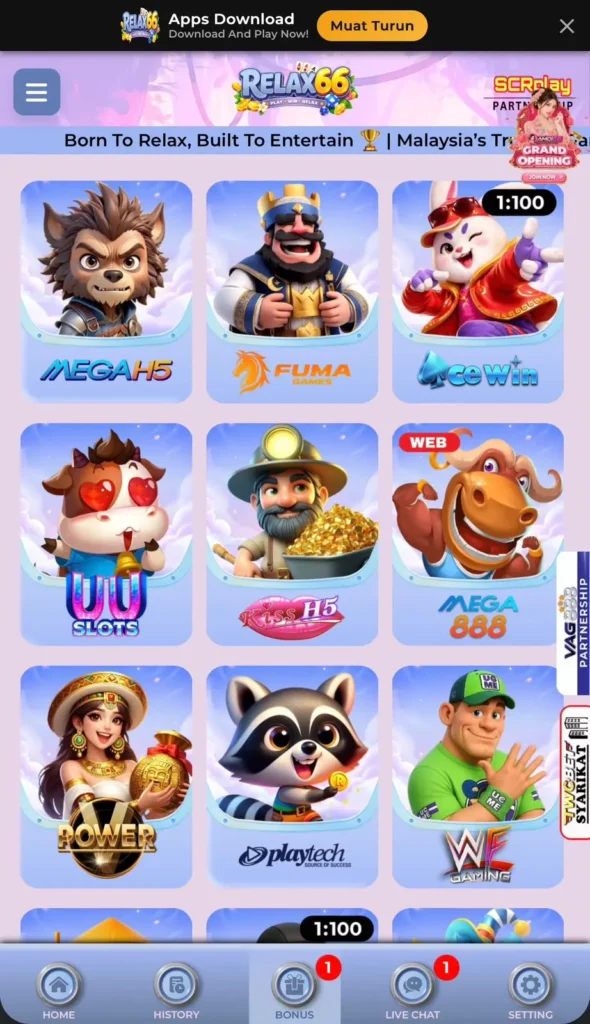This screenshot has width=590, height=1024.
Task: Open the WF Gaming tile
Action: click(x=478, y=776)
